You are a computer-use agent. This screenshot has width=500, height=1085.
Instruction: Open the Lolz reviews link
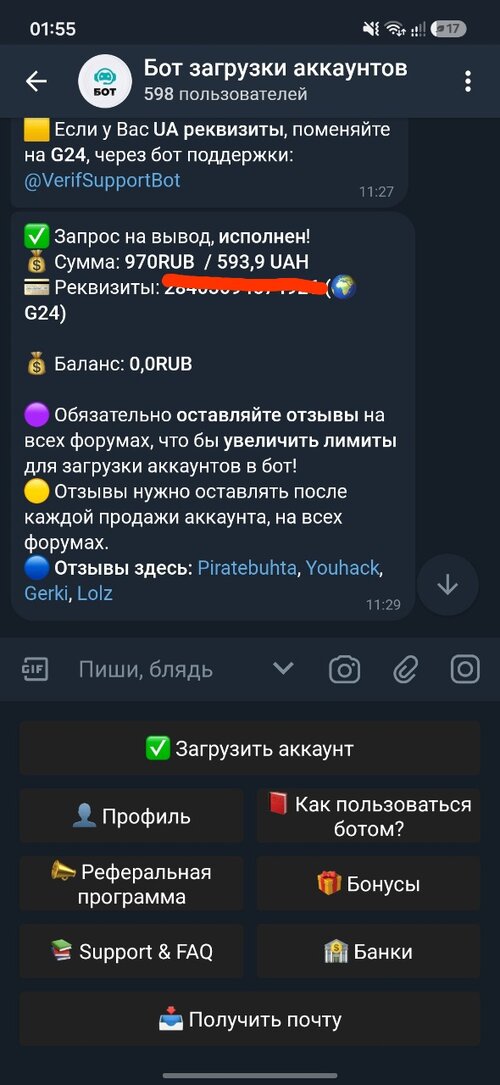point(95,593)
